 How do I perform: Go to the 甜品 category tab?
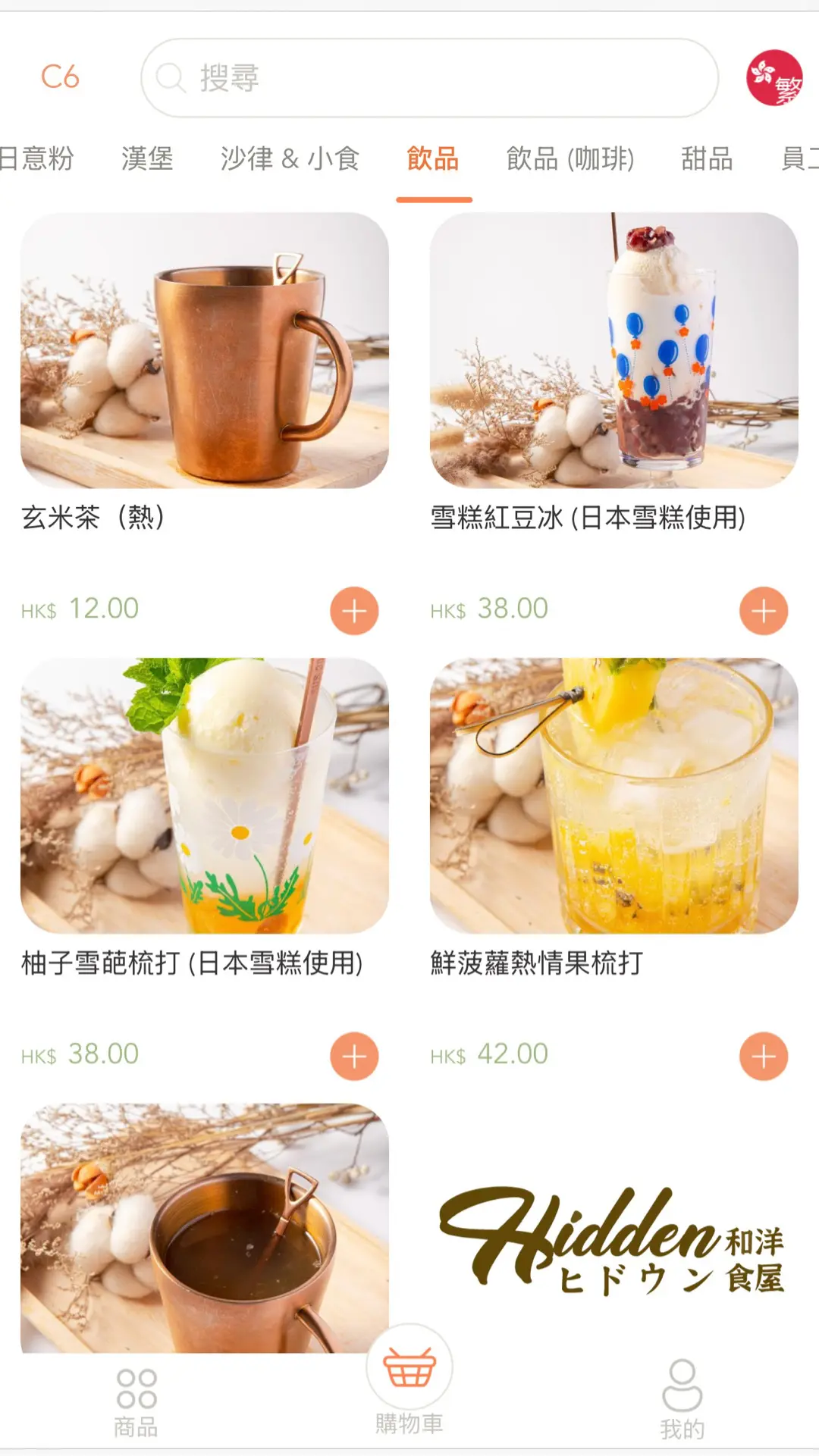707,159
